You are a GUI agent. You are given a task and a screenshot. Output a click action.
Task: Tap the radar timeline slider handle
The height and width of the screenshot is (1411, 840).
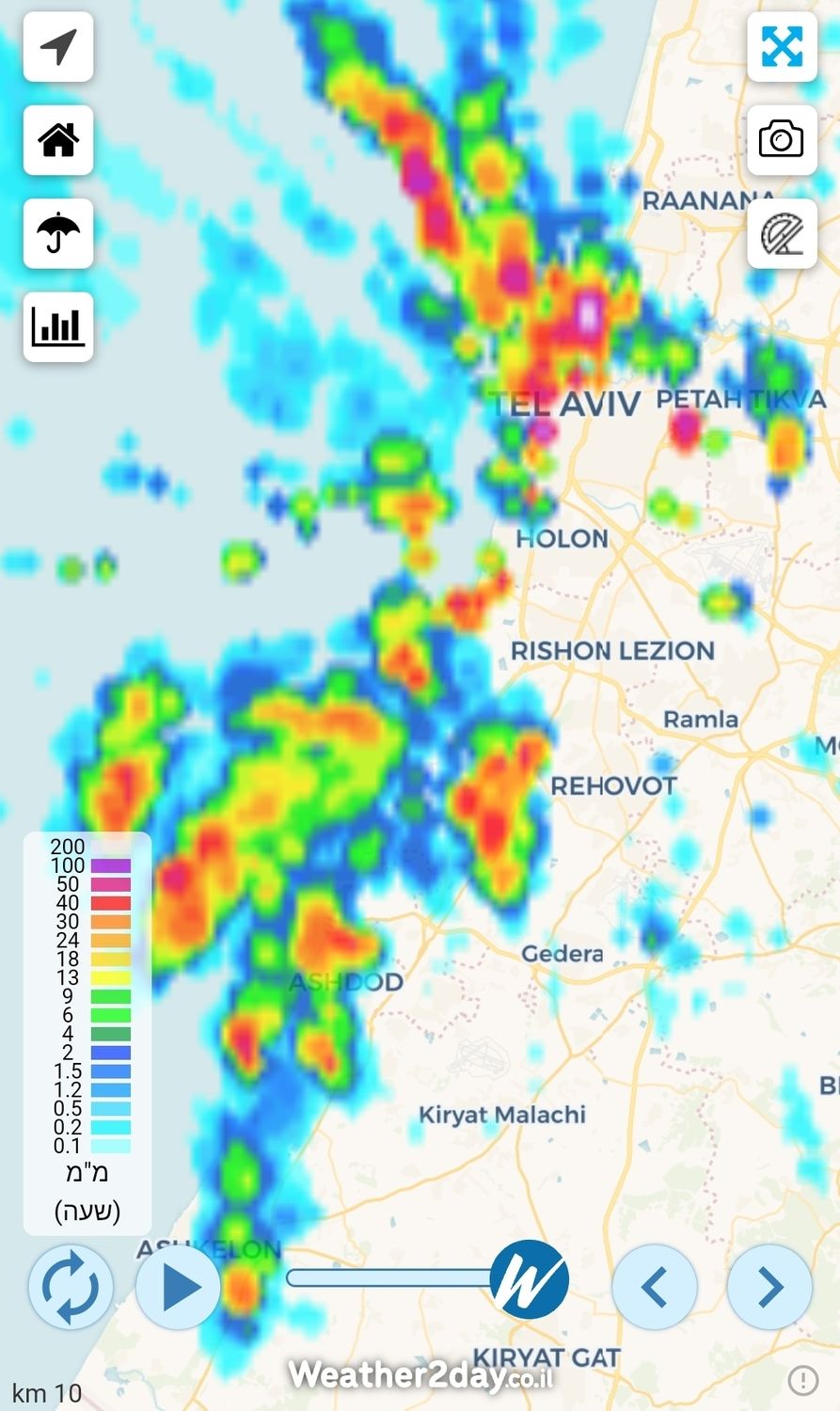coord(530,1278)
